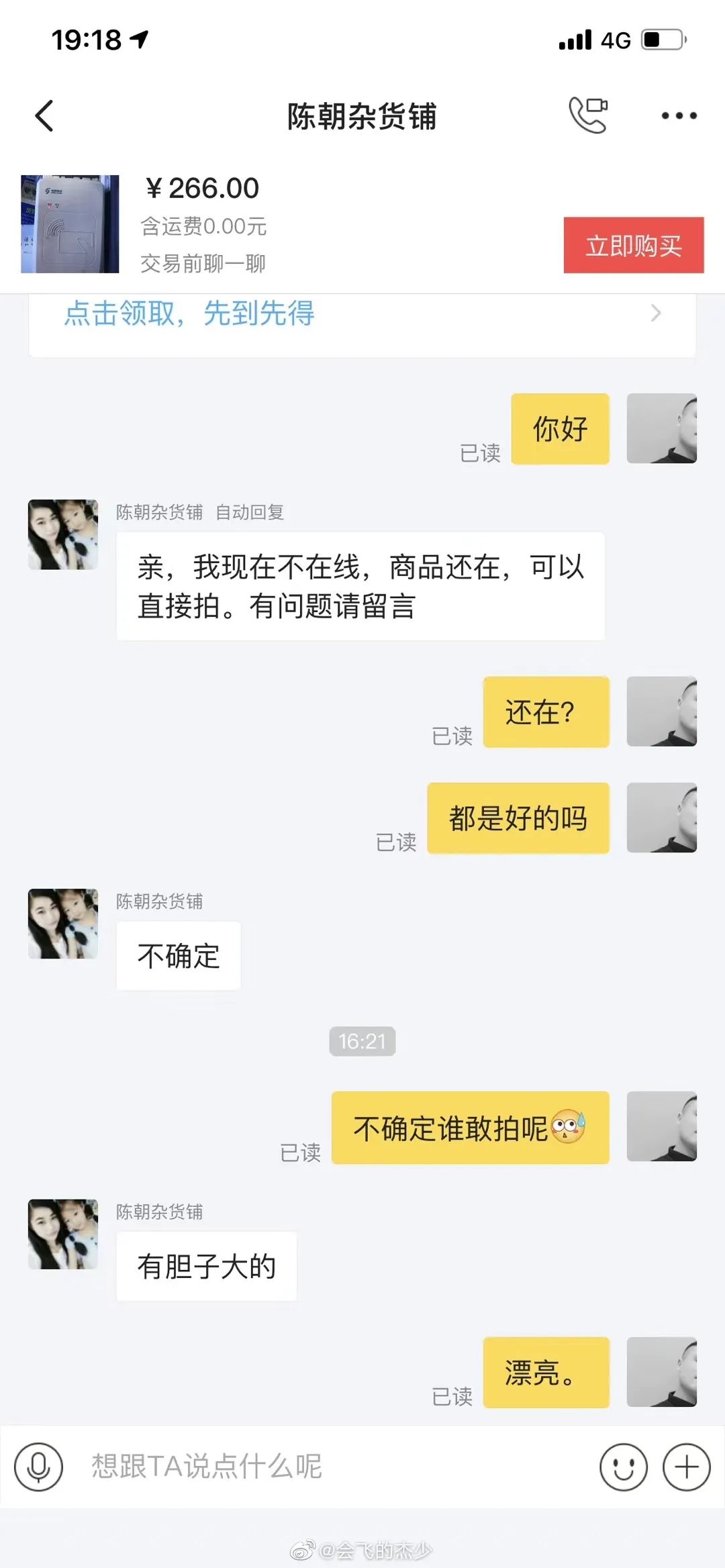This screenshot has height=1568, width=725.
Task: Select the back arrow to leave chat
Action: click(x=44, y=115)
